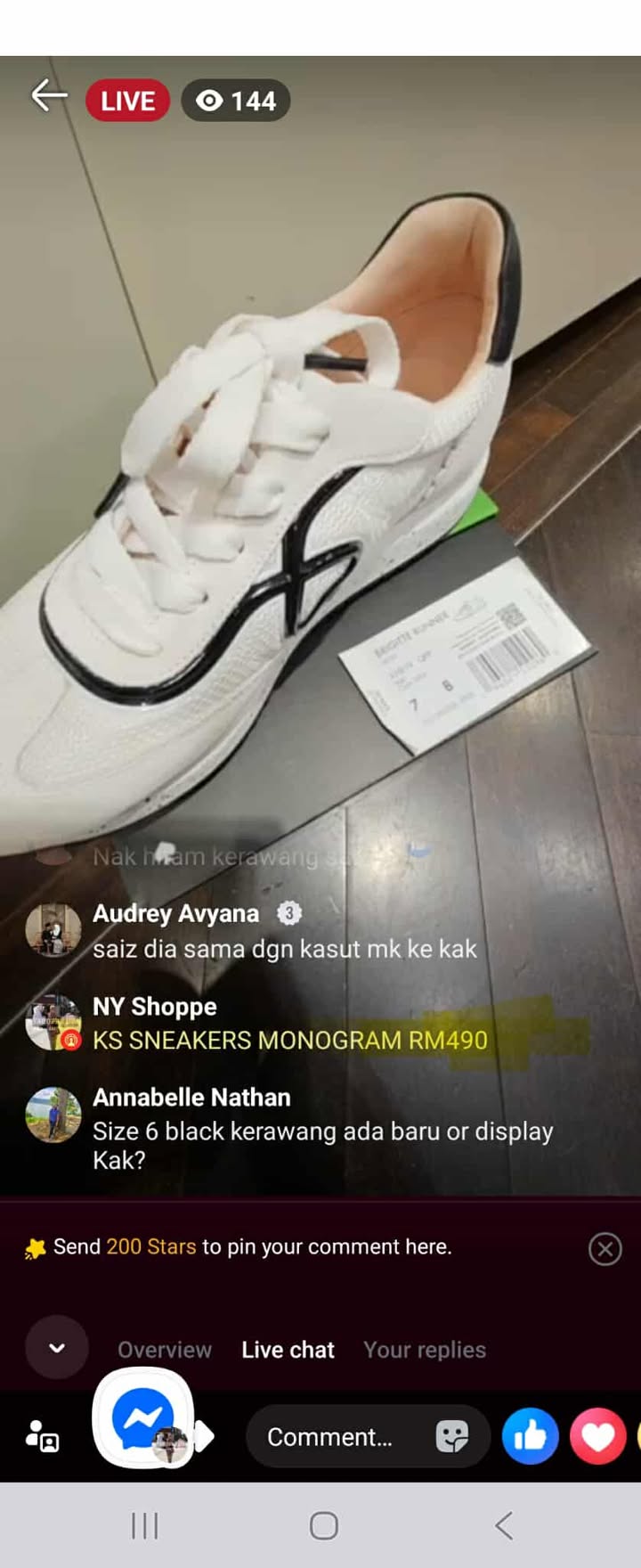641x1568 pixels.
Task: Send a heart love reaction
Action: pyautogui.click(x=597, y=1436)
